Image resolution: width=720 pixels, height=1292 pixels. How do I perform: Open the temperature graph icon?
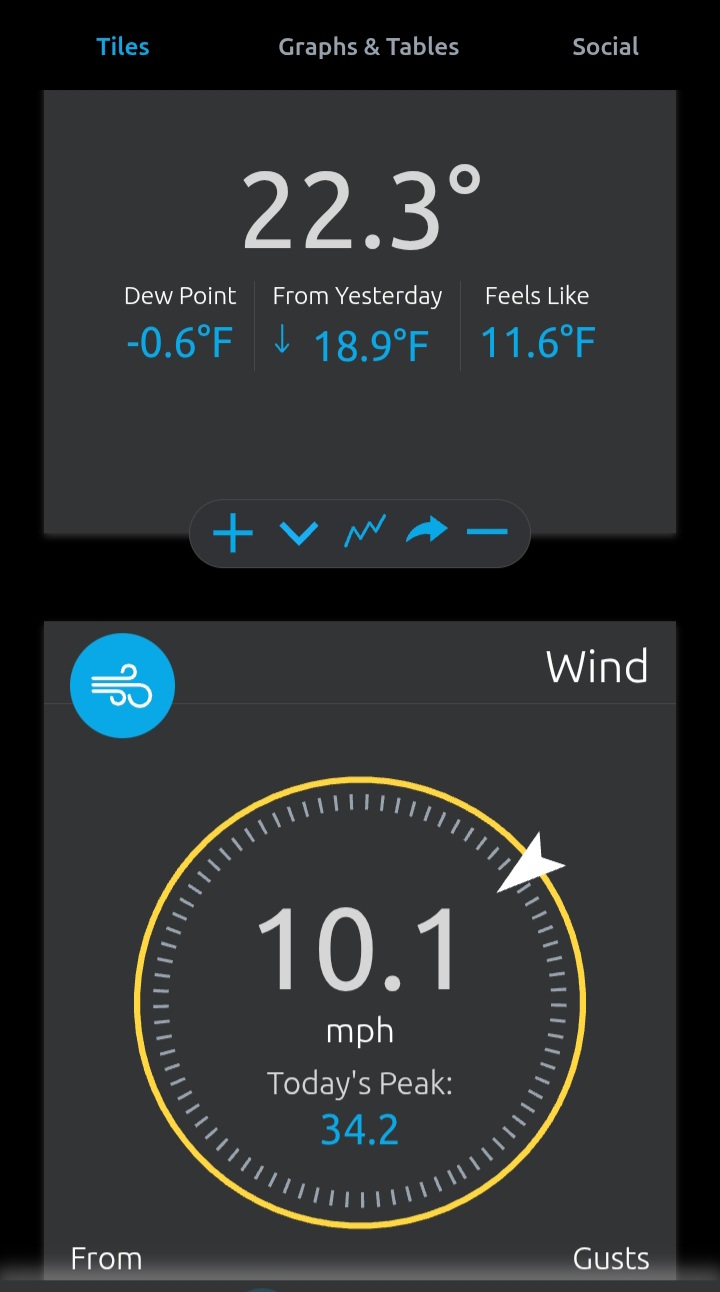[x=364, y=533]
